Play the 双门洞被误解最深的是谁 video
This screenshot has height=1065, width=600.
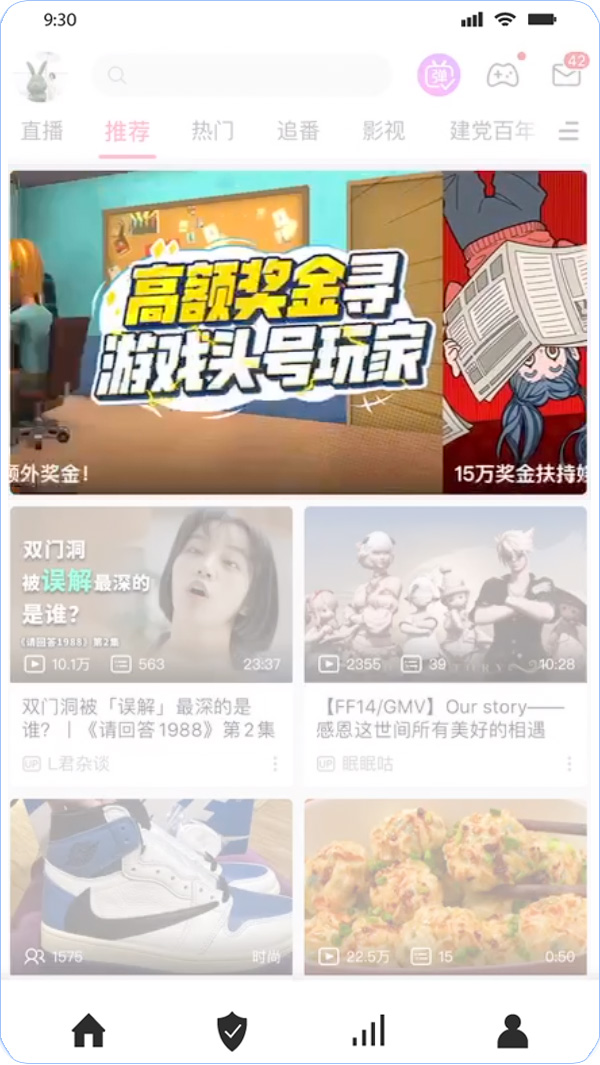(x=151, y=595)
